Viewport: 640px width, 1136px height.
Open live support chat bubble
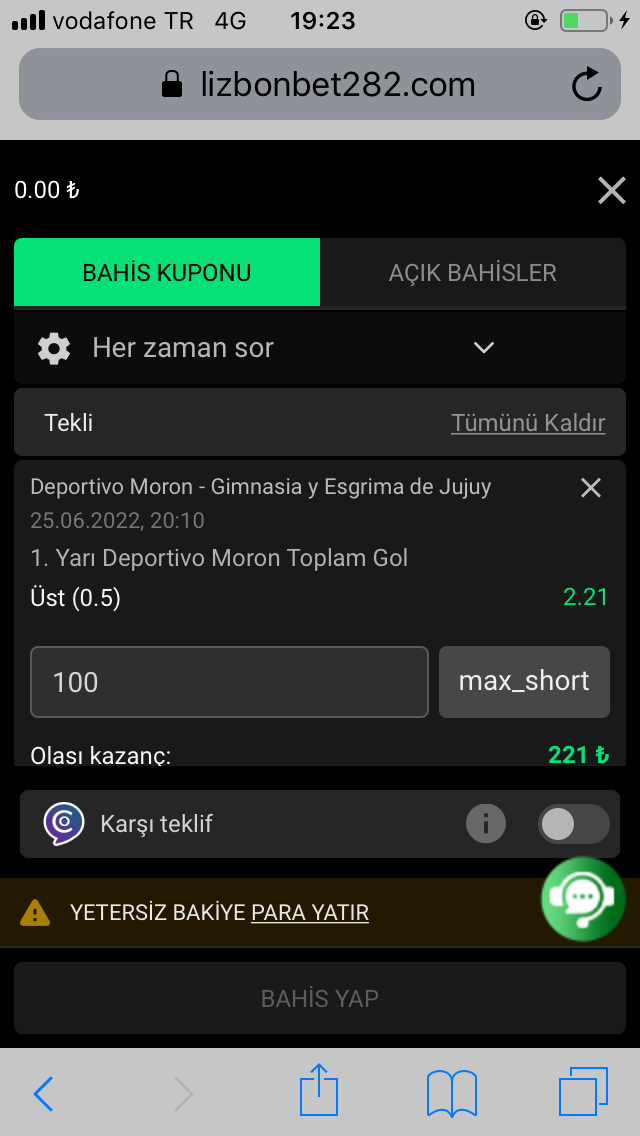pyautogui.click(x=583, y=897)
